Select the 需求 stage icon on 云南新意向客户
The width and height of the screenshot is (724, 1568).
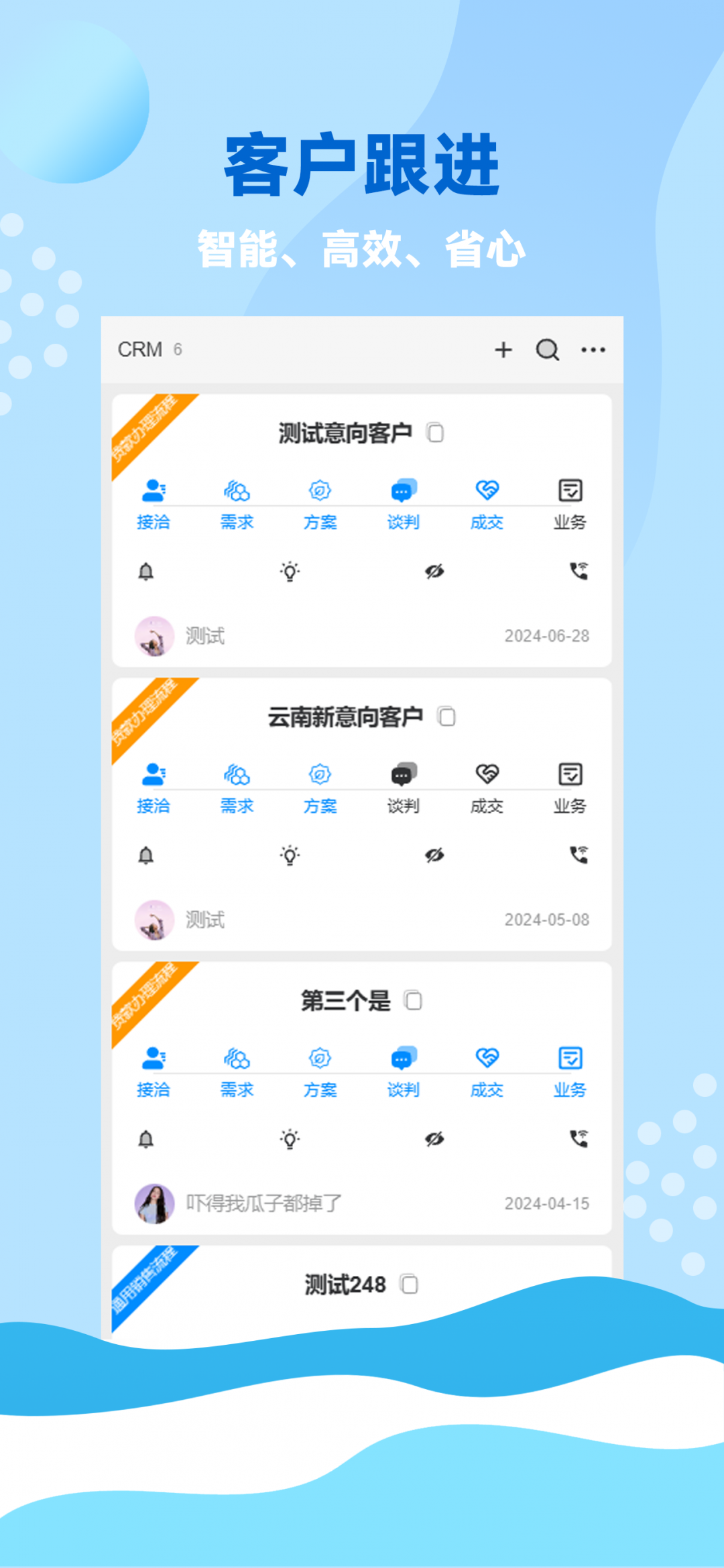pos(237,775)
